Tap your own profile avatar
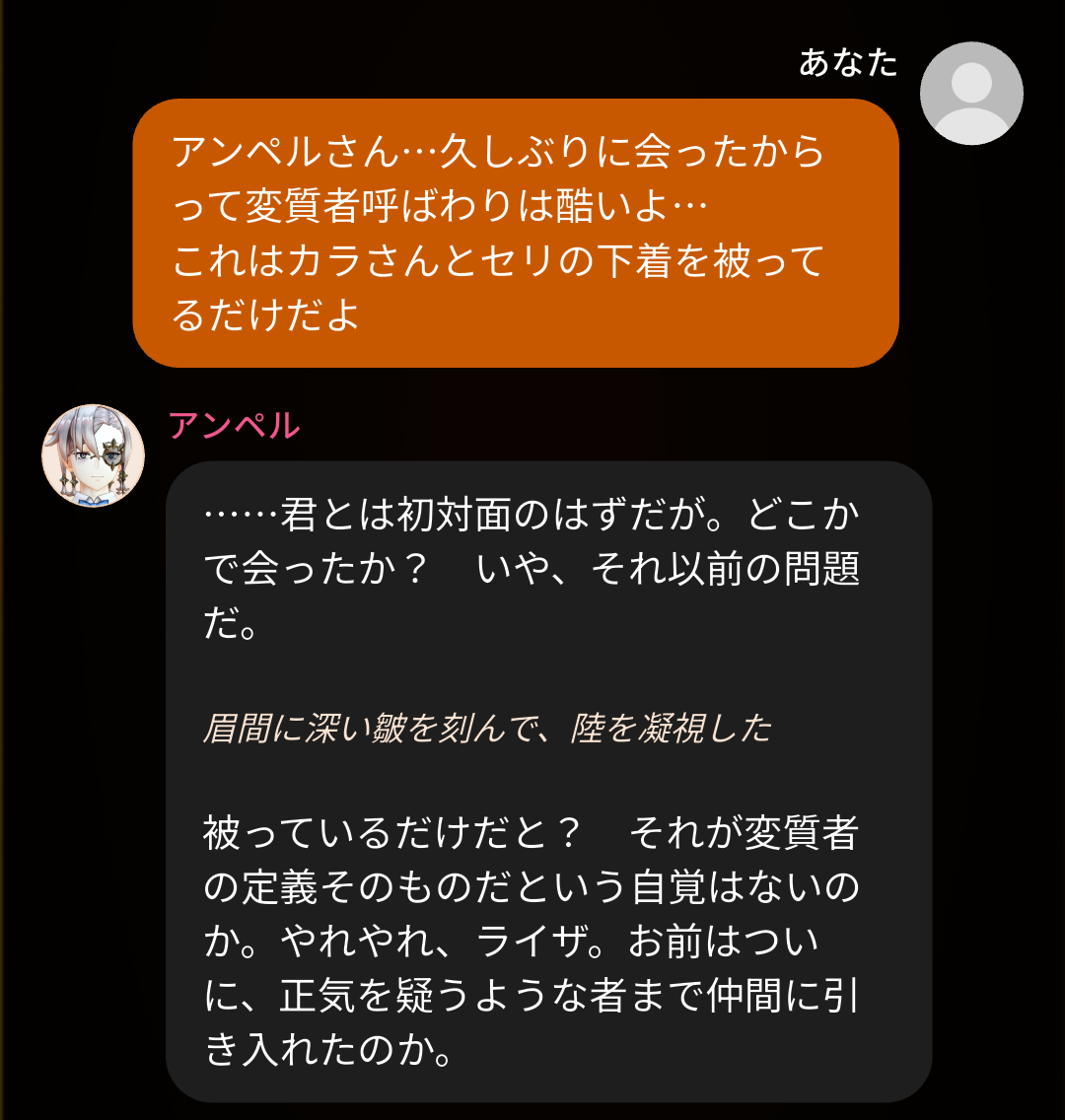 (x=971, y=94)
